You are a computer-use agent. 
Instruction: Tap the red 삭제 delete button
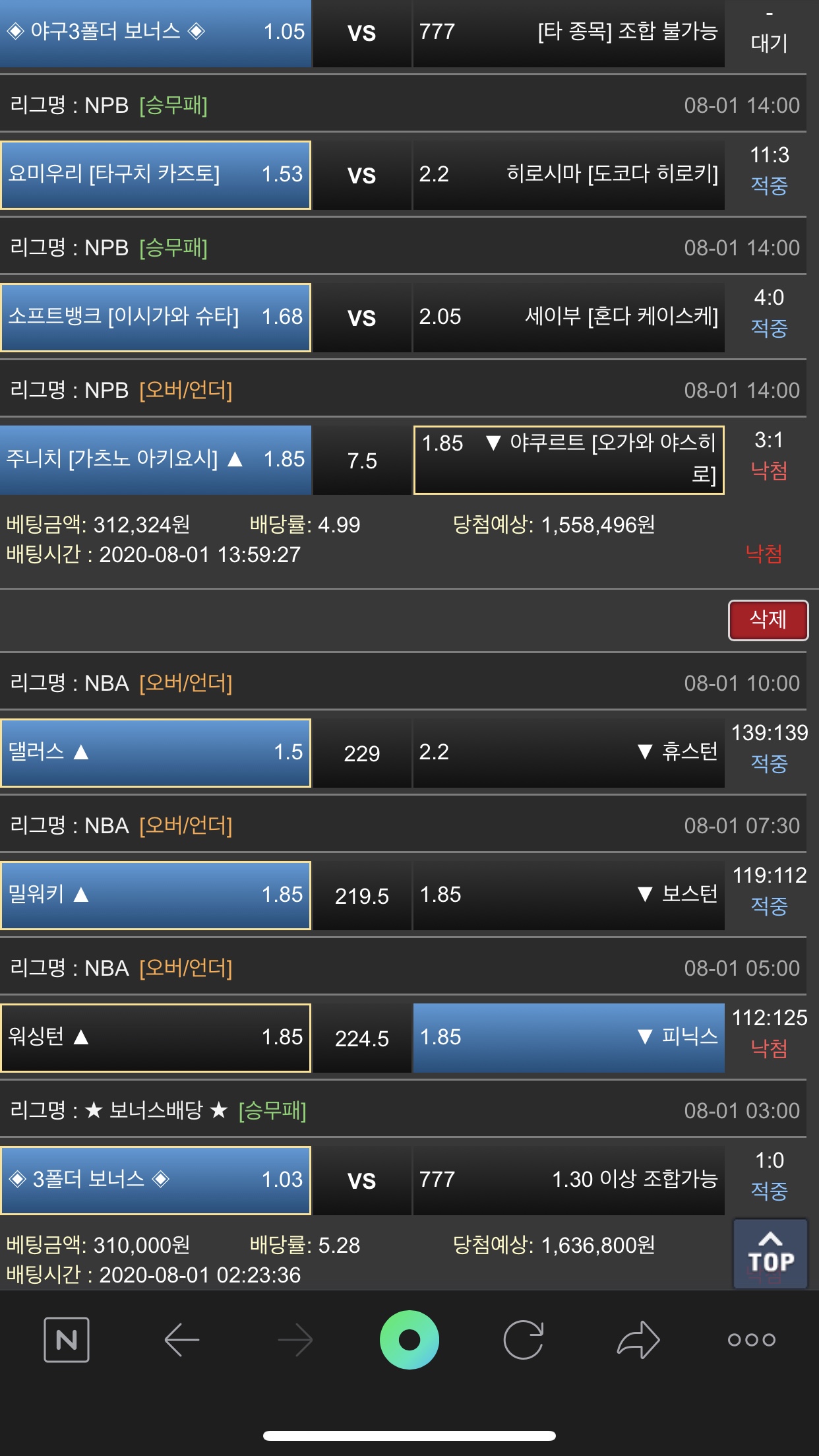pos(768,620)
